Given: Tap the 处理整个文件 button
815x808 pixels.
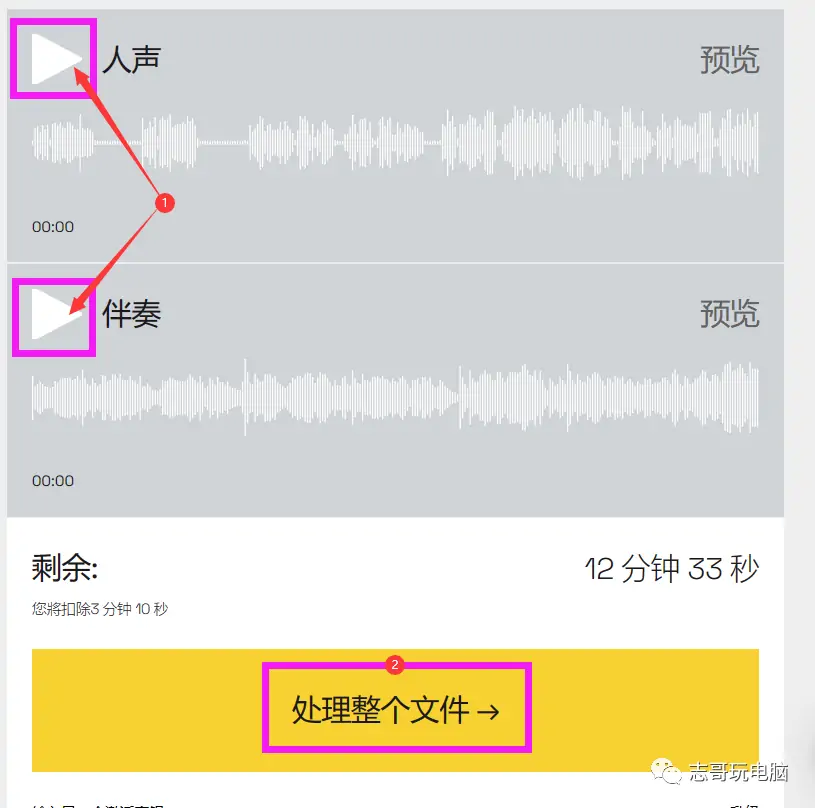Looking at the screenshot, I should click(395, 710).
